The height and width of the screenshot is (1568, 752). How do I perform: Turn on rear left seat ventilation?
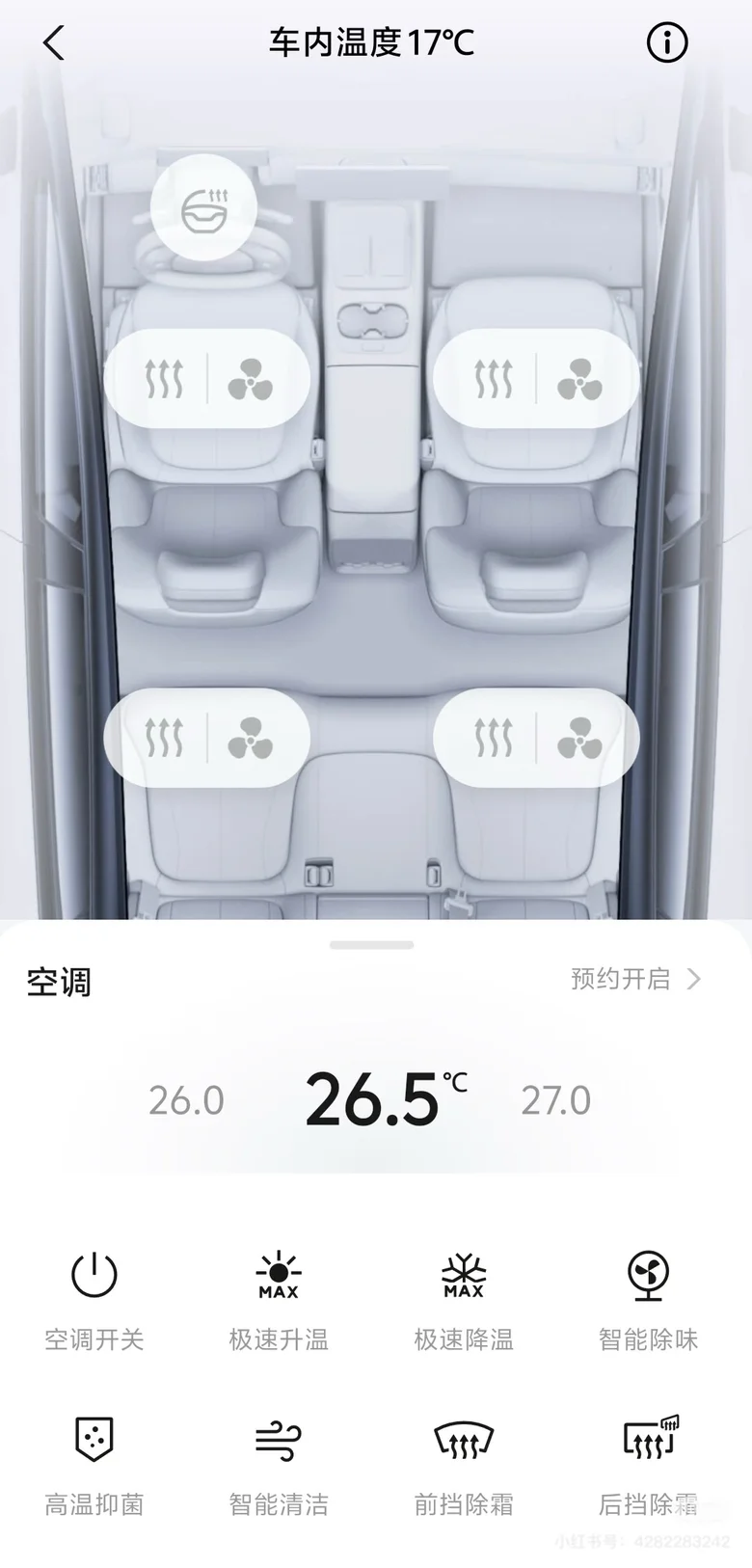pyautogui.click(x=251, y=738)
